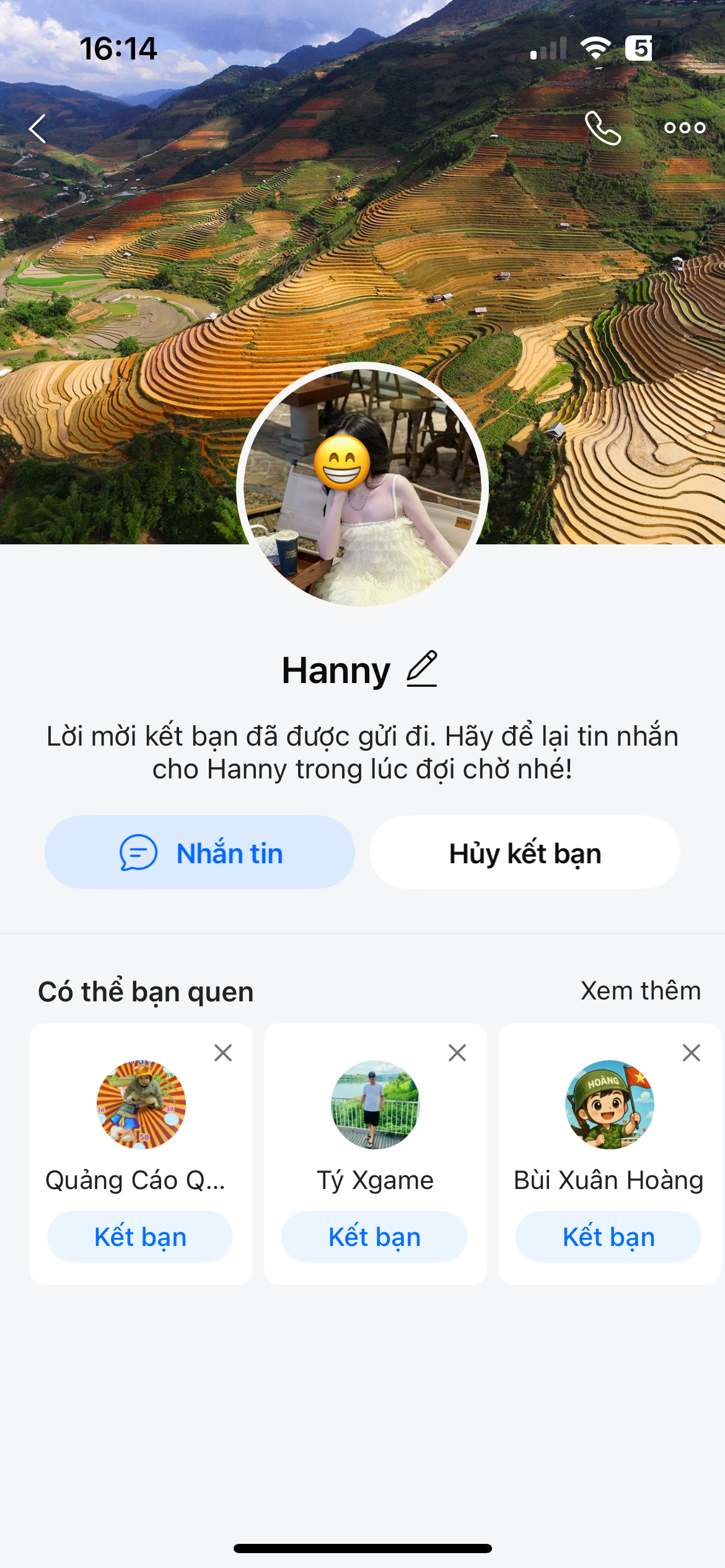This screenshot has height=1568, width=725.
Task: Dismiss the Tý Xgame suggestion
Action: click(x=457, y=1053)
